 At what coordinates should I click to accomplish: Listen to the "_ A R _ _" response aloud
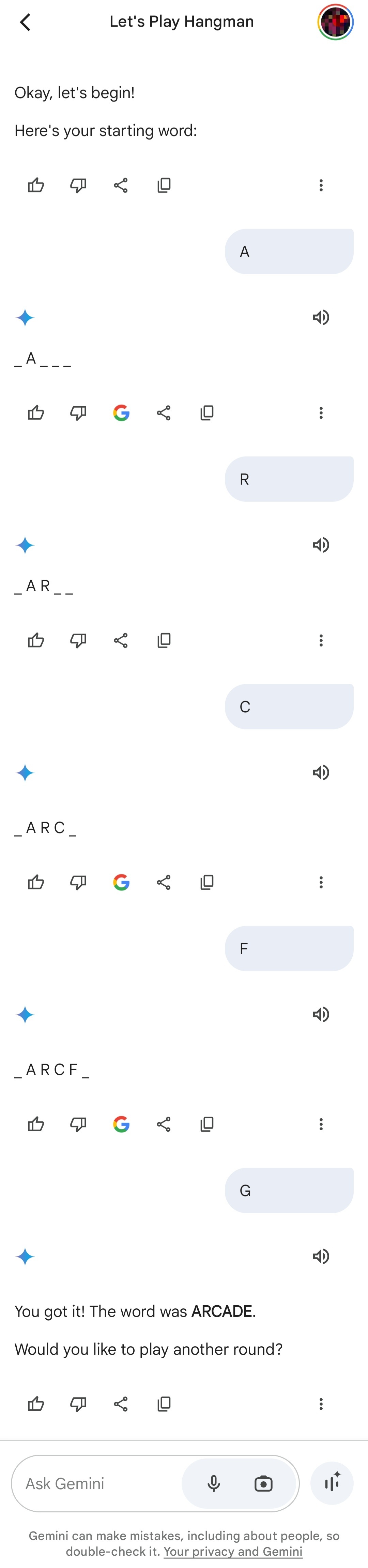(321, 545)
